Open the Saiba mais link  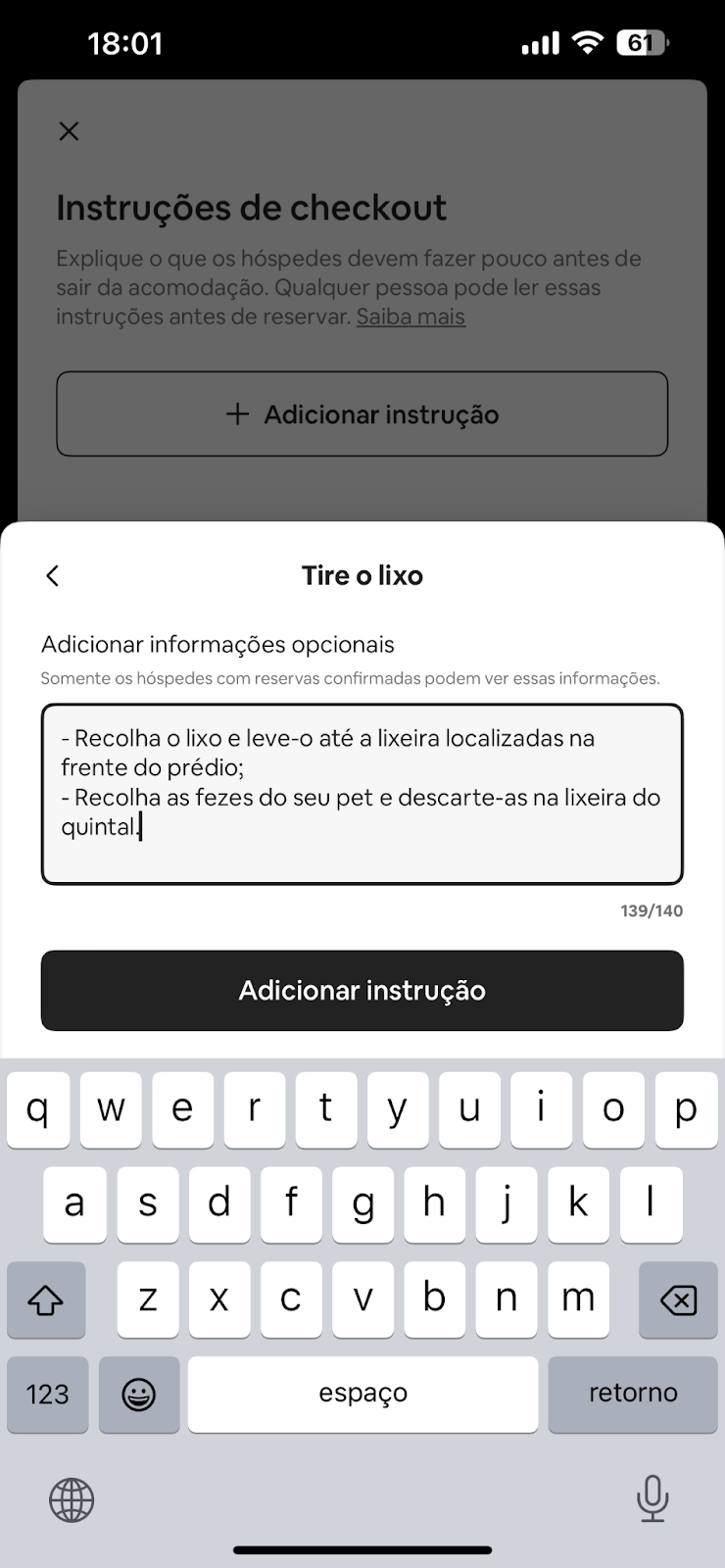(x=411, y=317)
